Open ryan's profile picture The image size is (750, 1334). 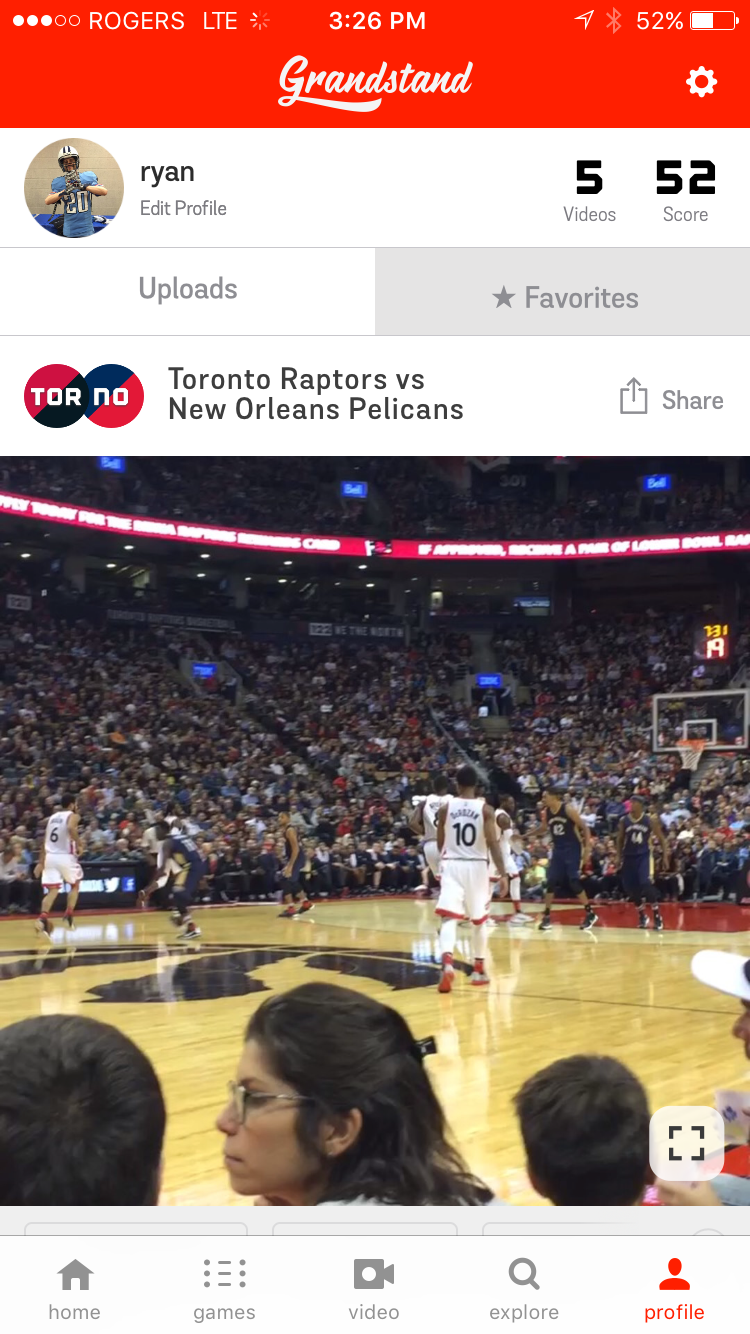[74, 188]
